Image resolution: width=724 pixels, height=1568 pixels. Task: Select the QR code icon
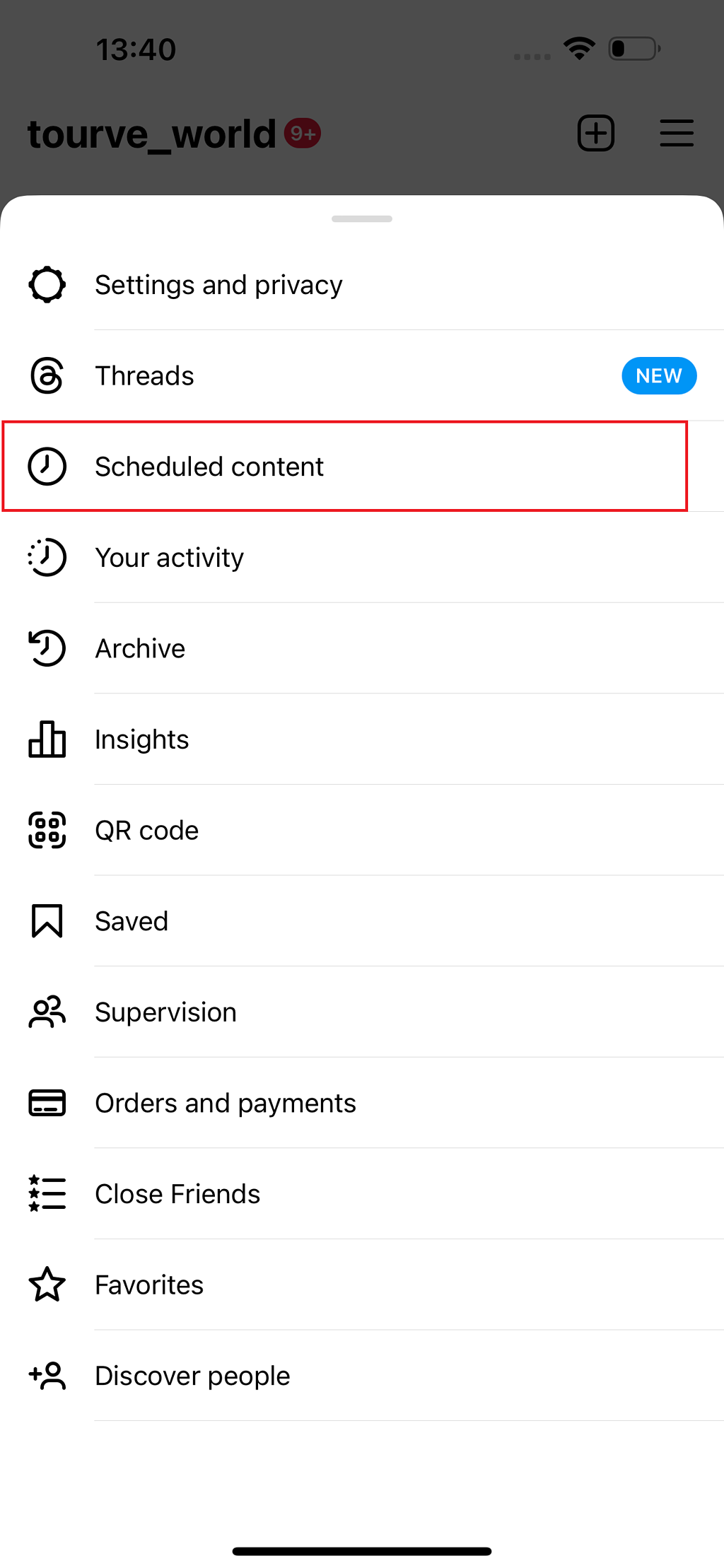coord(47,830)
